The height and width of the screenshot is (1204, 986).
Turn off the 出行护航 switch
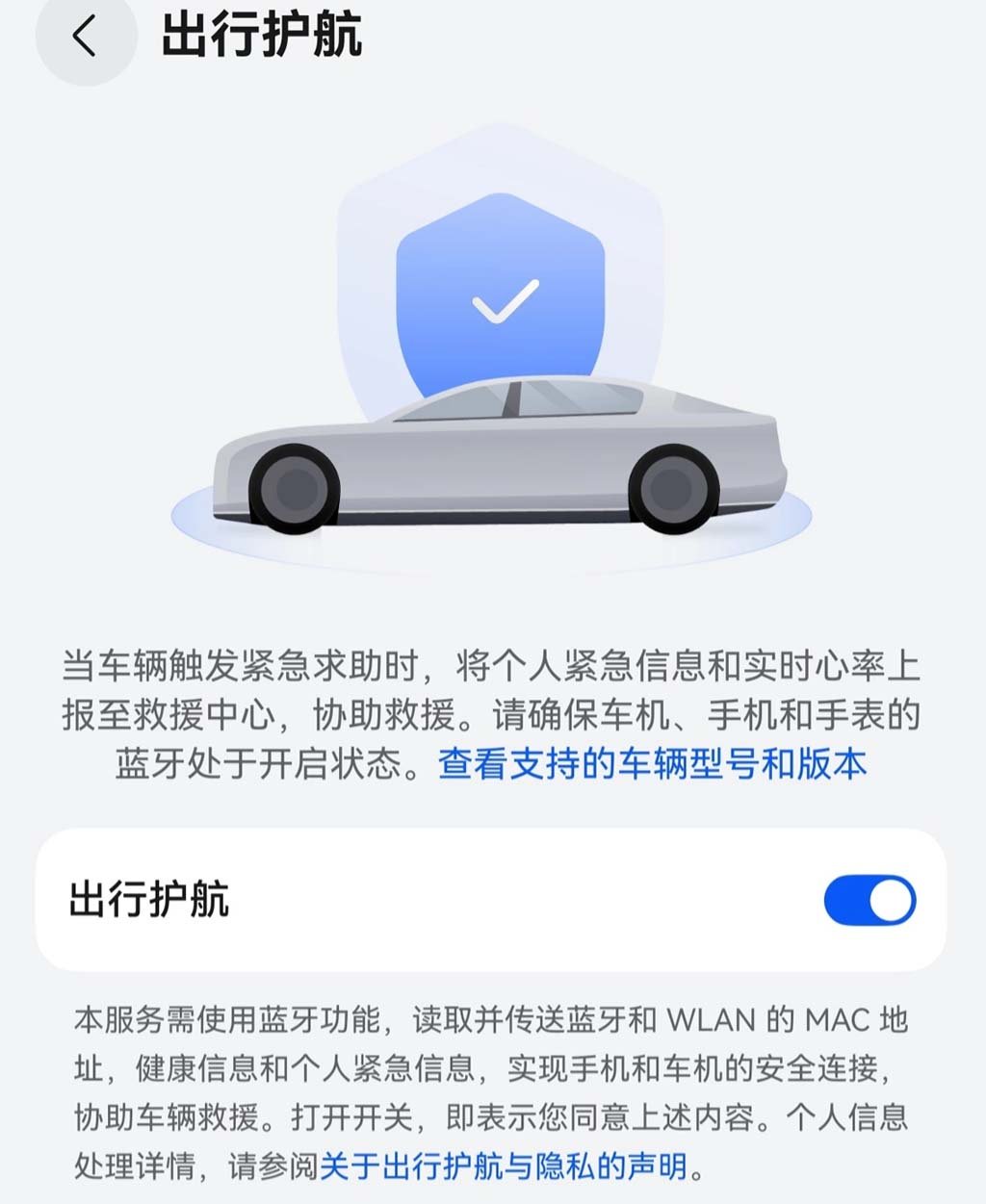[x=869, y=901]
